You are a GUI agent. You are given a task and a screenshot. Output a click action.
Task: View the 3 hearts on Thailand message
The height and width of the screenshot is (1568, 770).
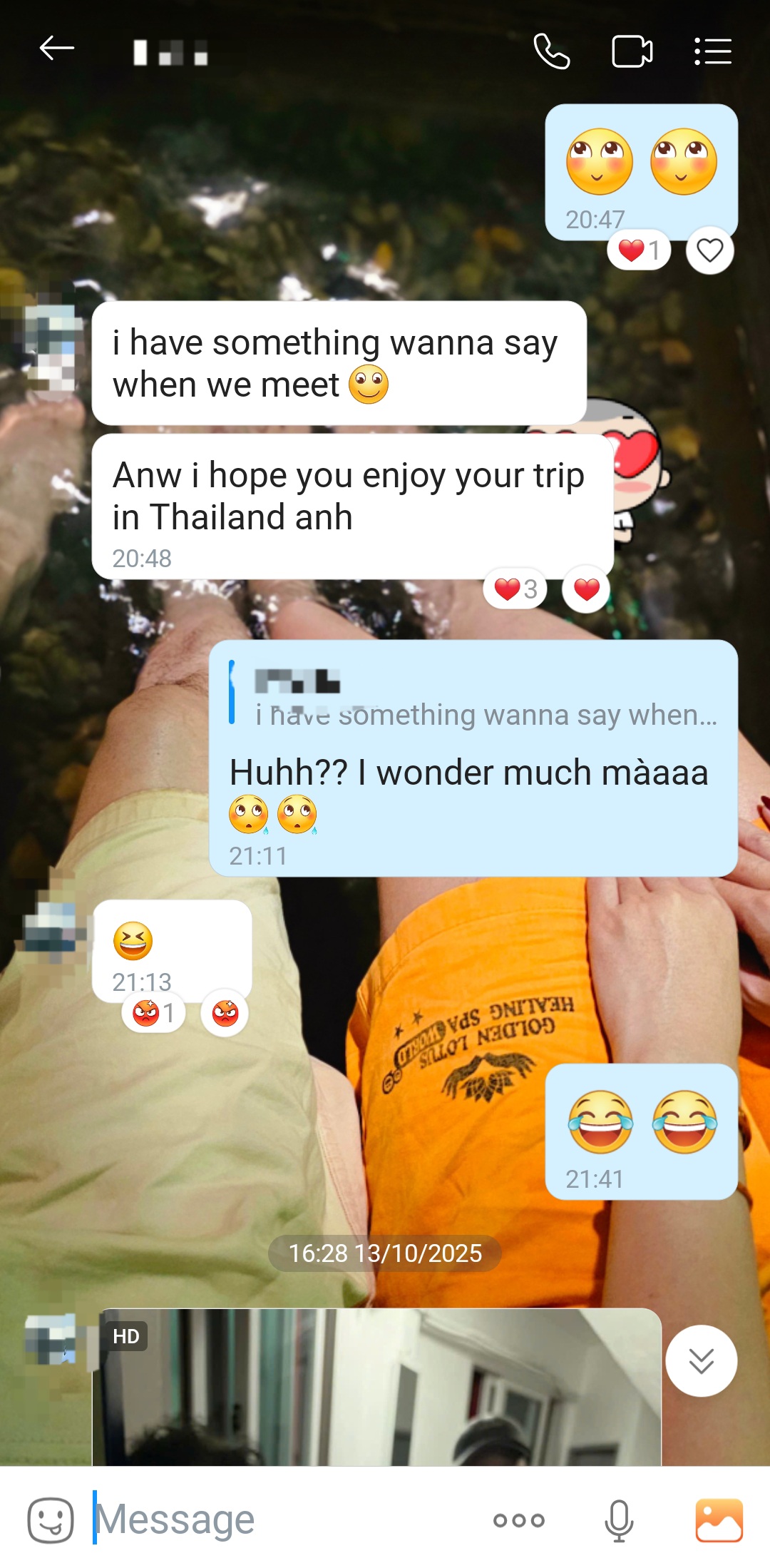click(515, 589)
